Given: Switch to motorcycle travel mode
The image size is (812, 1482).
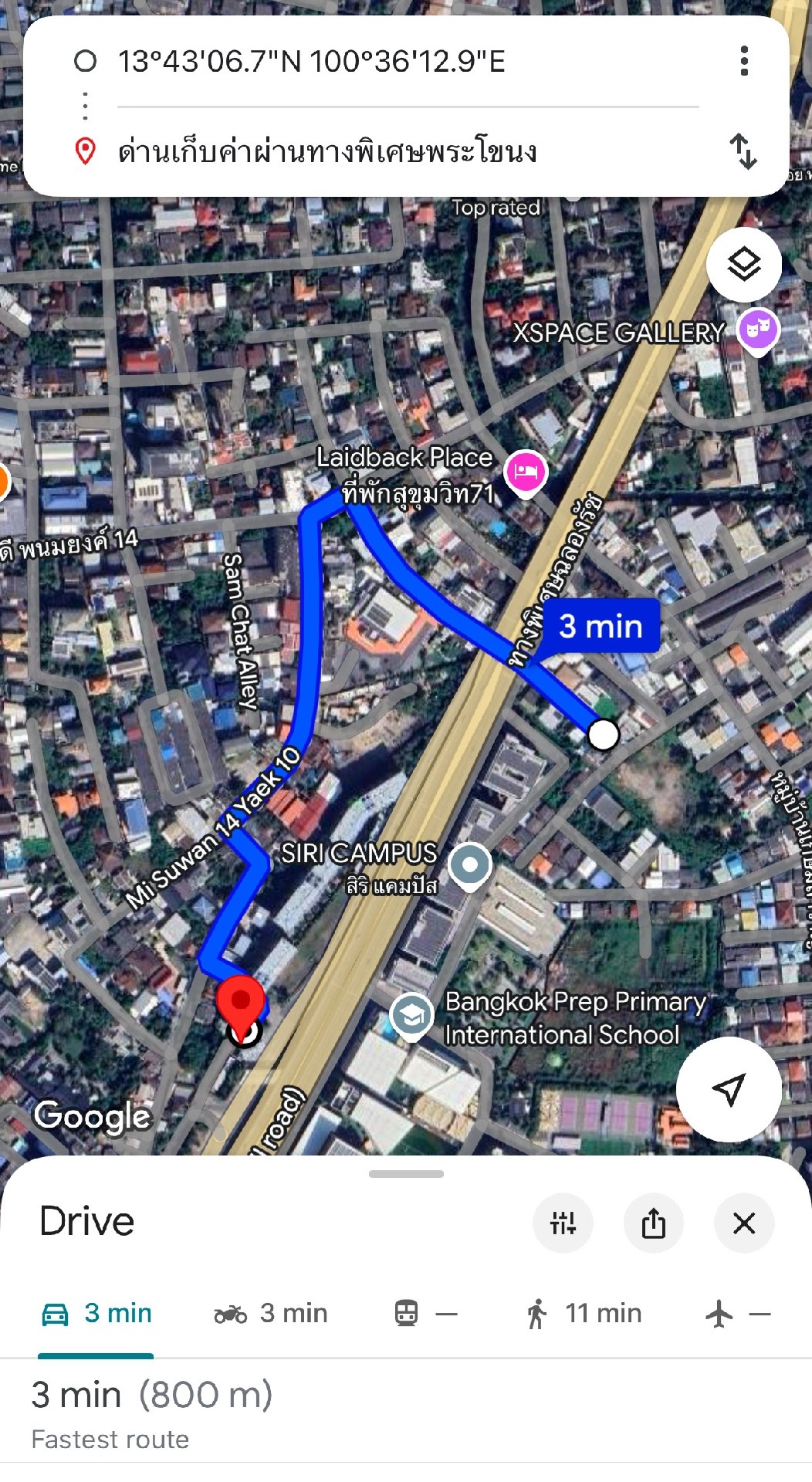Looking at the screenshot, I should coord(271,1313).
